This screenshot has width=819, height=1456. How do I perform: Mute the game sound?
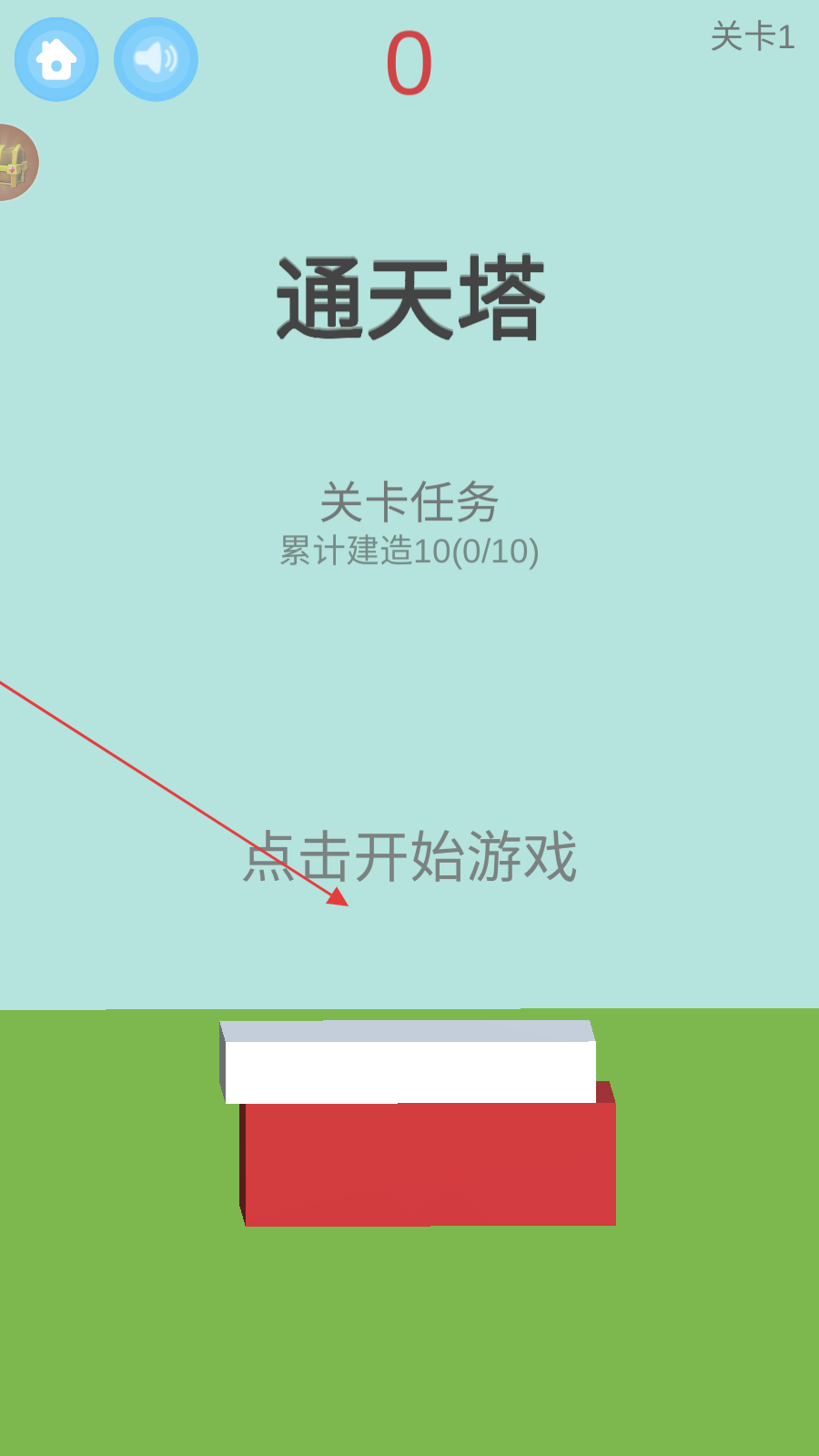(156, 60)
